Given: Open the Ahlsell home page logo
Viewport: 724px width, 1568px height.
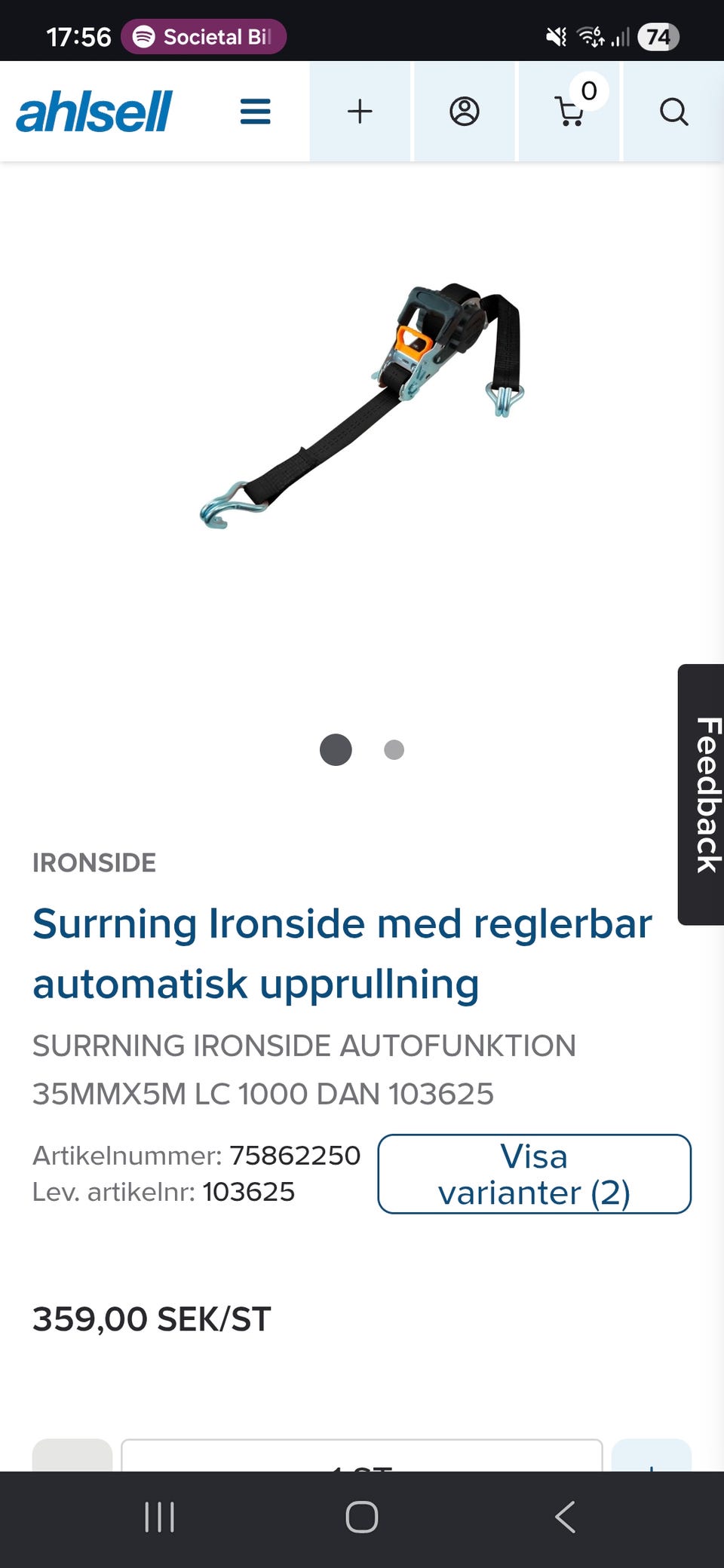Looking at the screenshot, I should 94,112.
